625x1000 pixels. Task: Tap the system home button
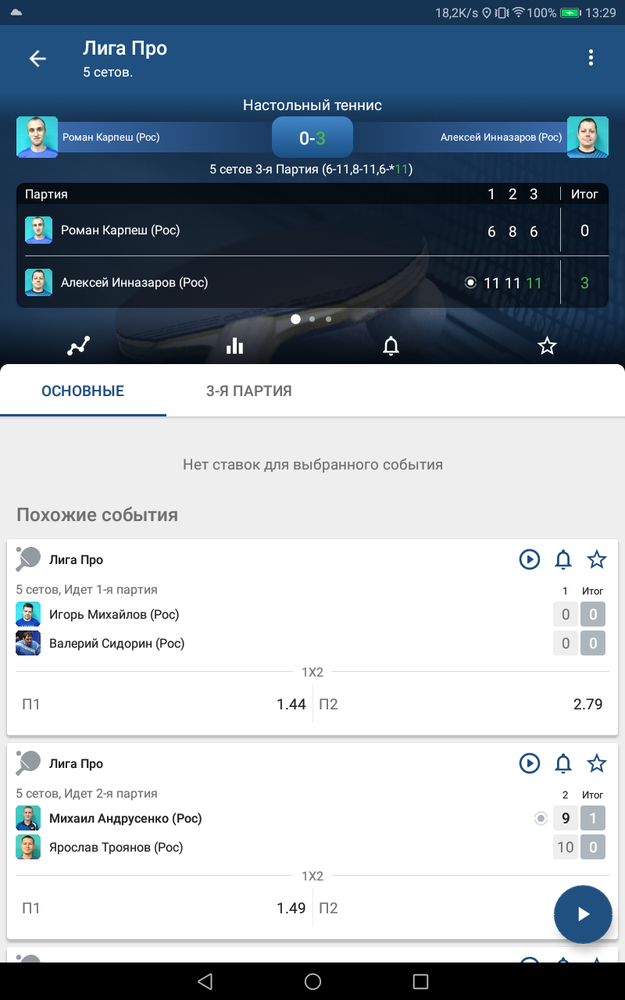click(x=312, y=982)
